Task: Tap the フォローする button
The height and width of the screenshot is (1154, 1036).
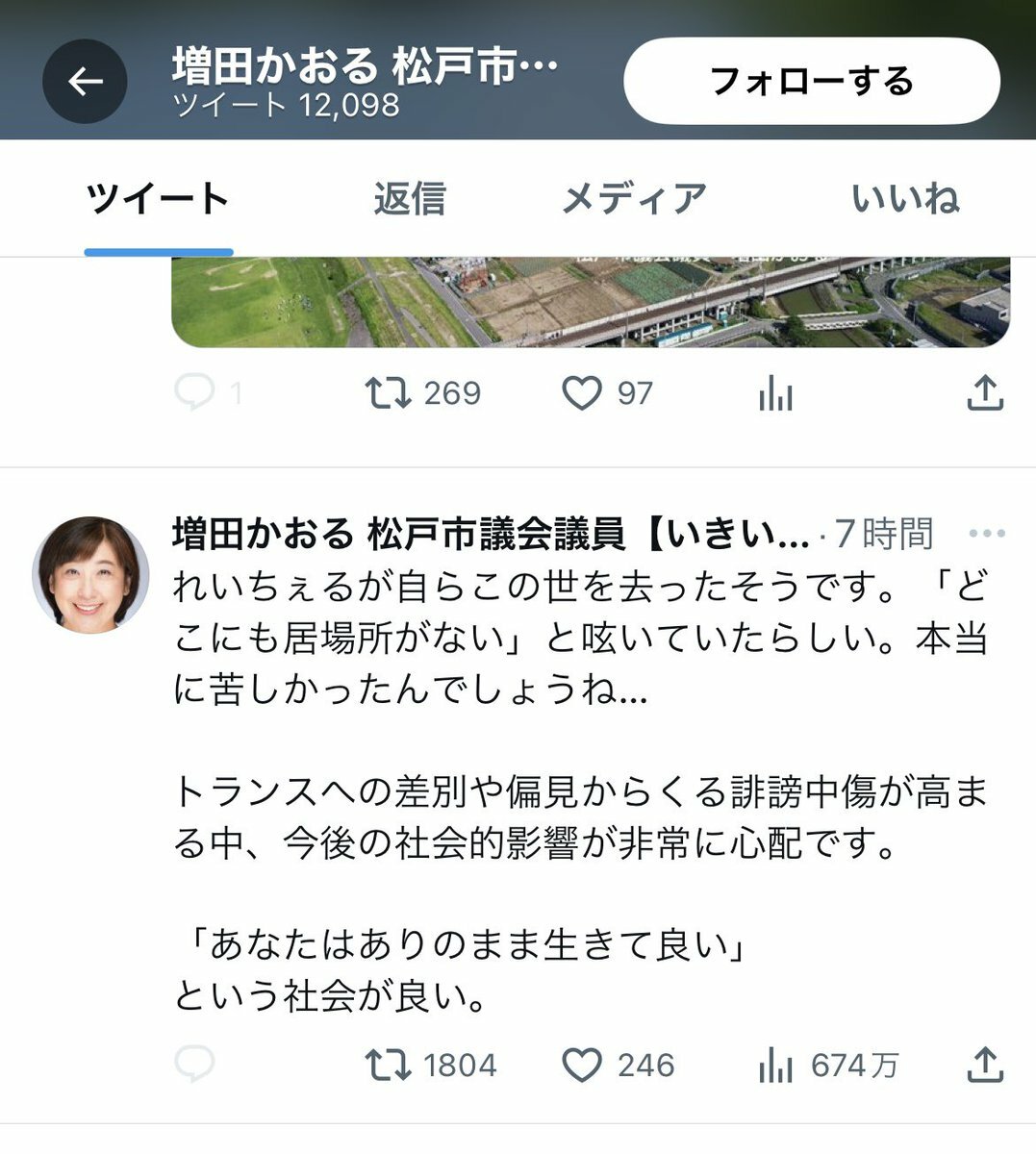Action: tap(811, 82)
